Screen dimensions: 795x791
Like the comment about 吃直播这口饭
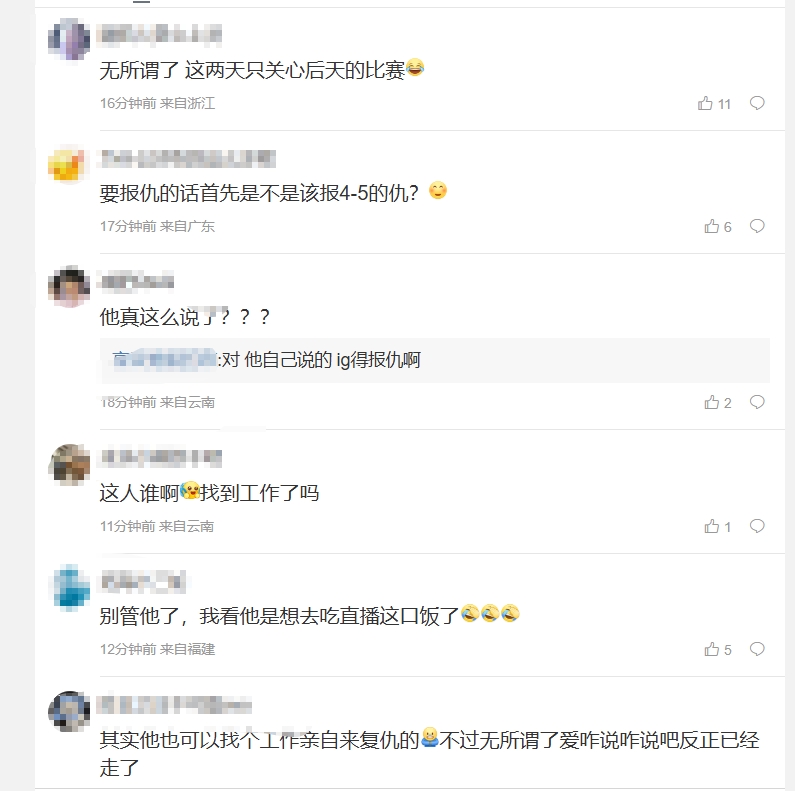(x=711, y=649)
